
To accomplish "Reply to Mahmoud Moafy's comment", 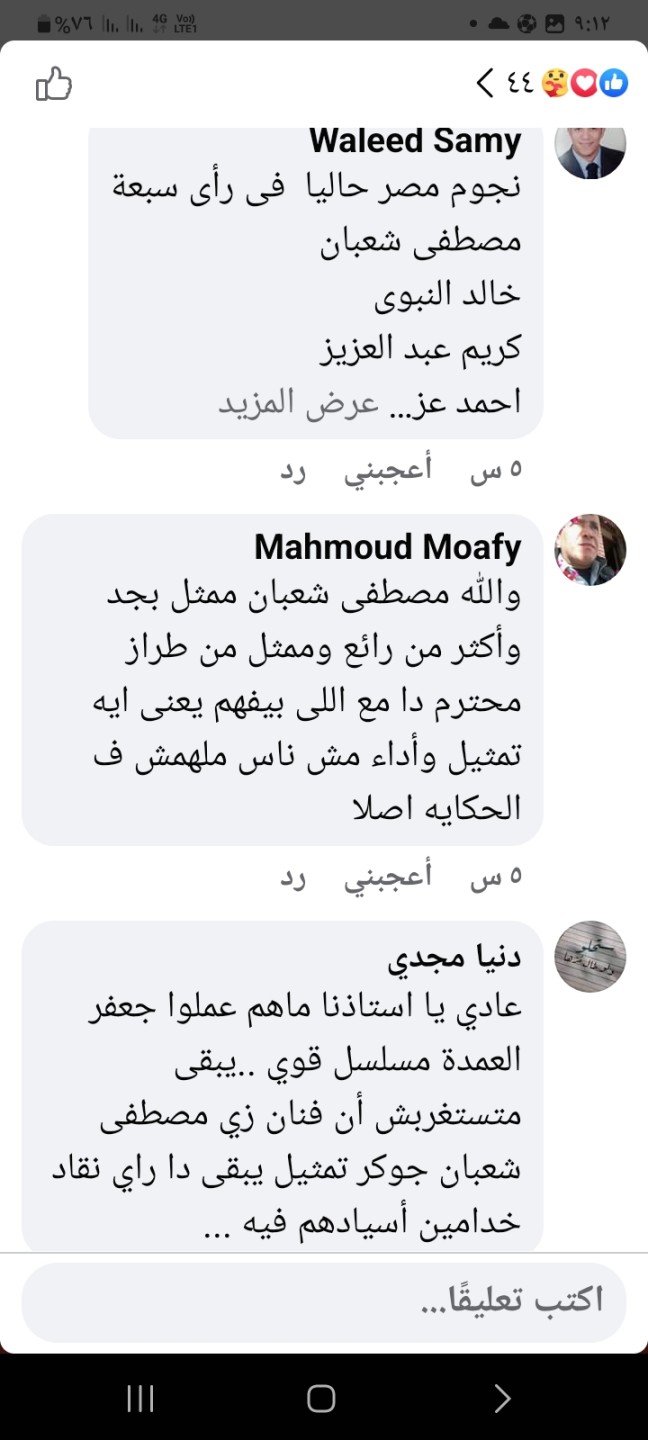I will [292, 877].
